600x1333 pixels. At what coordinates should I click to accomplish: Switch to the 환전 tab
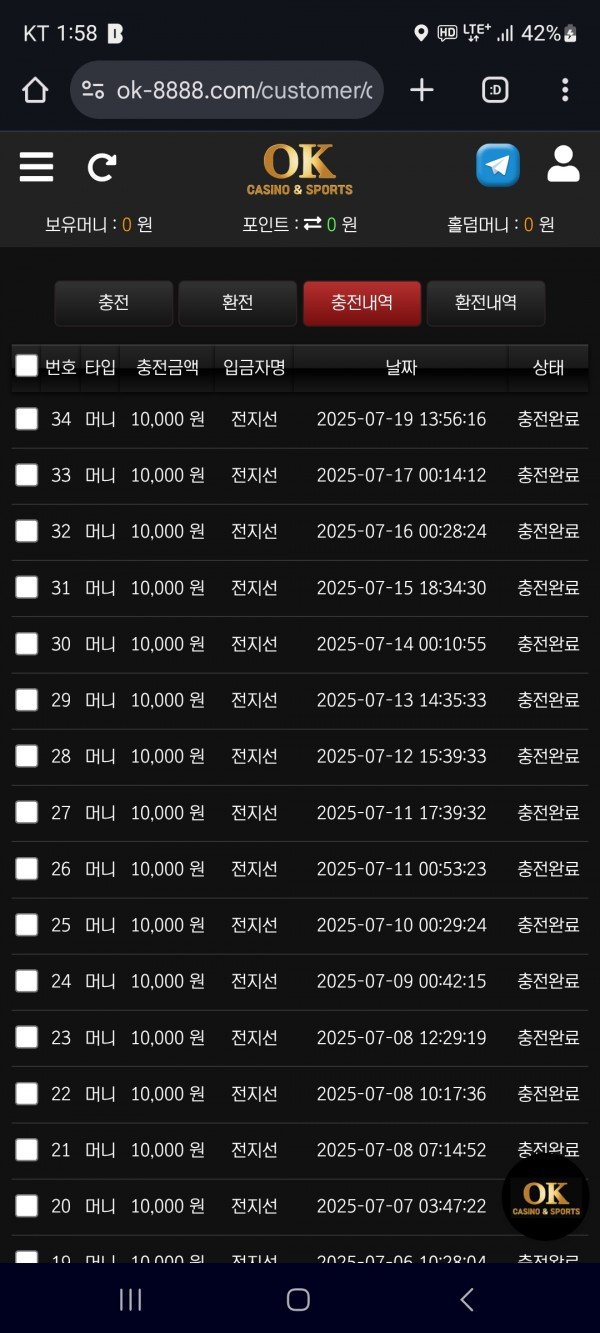tap(238, 303)
